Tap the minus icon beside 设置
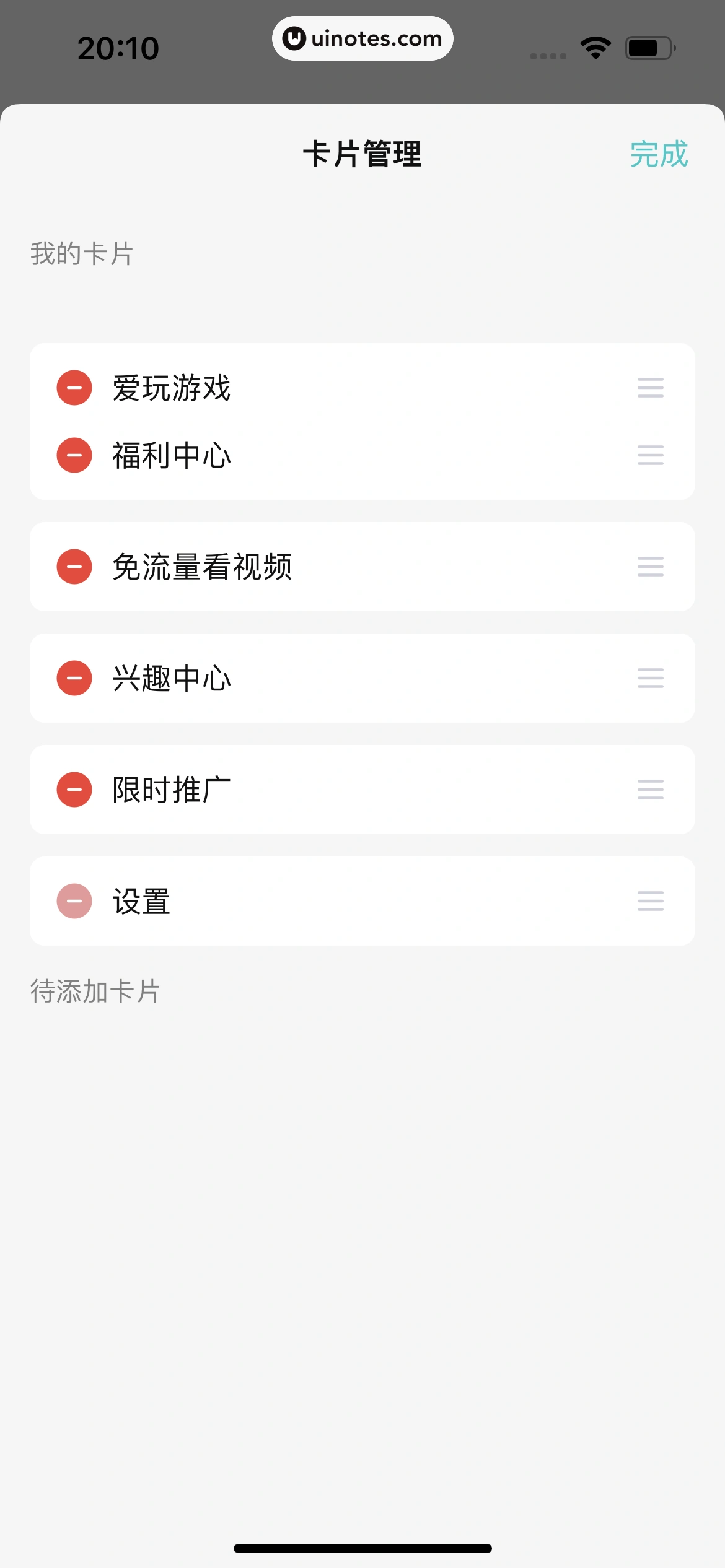The image size is (725, 1568). click(74, 901)
